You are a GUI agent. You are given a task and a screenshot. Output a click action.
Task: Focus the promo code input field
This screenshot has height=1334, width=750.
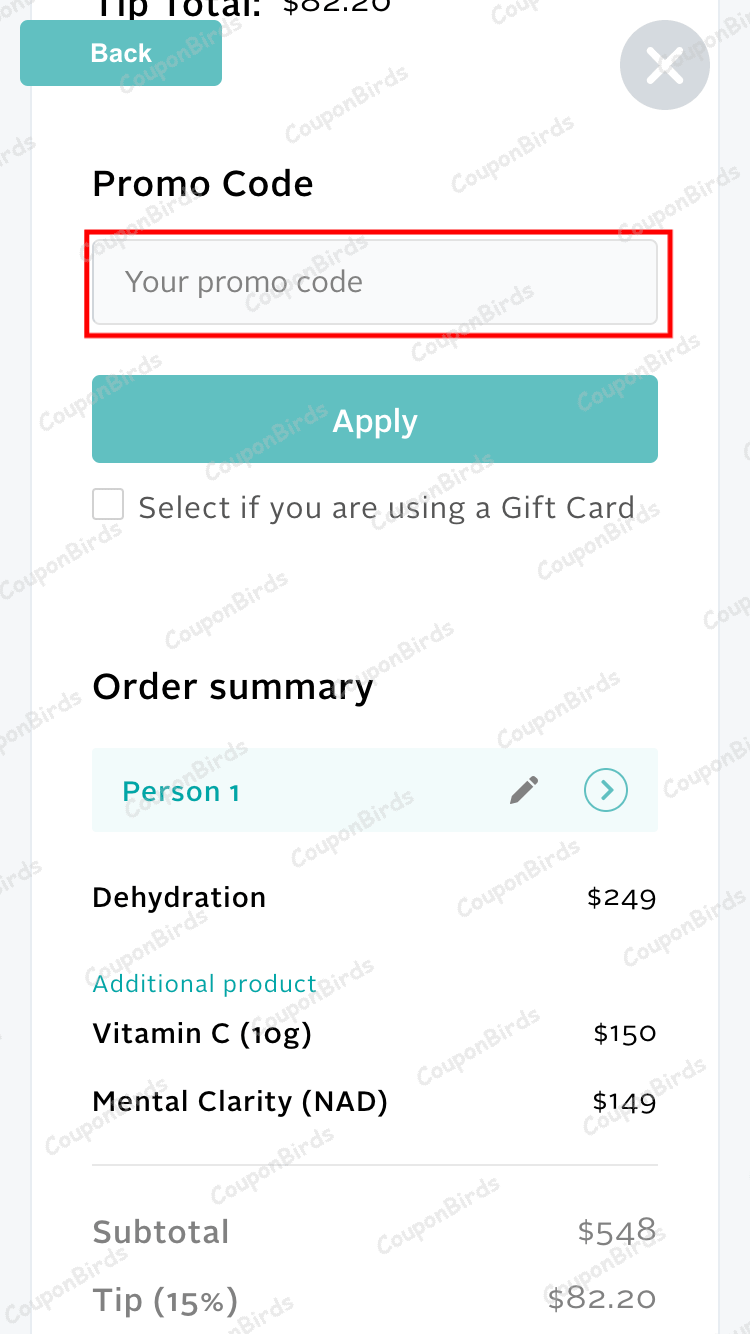(x=375, y=282)
